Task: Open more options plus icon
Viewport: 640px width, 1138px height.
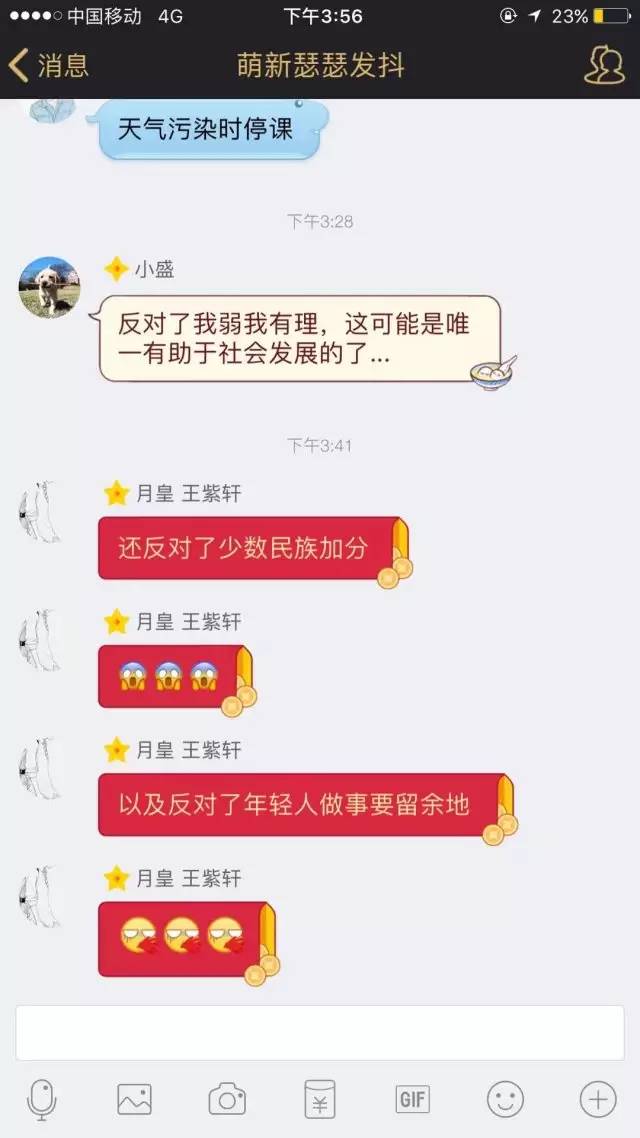Action: pos(598,1100)
